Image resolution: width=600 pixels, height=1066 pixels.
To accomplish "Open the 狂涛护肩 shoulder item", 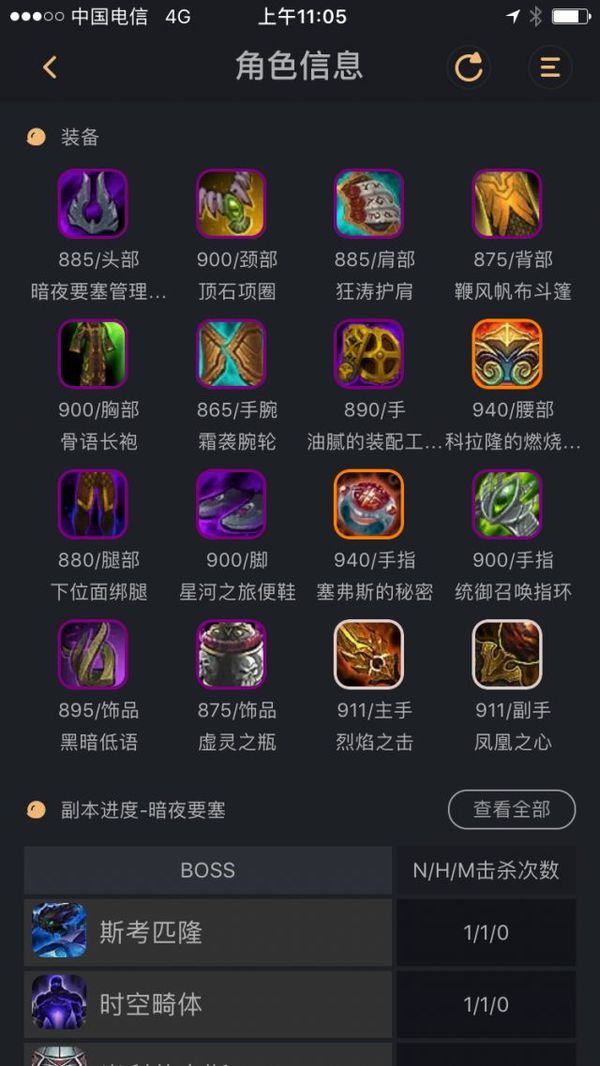I will [x=369, y=204].
